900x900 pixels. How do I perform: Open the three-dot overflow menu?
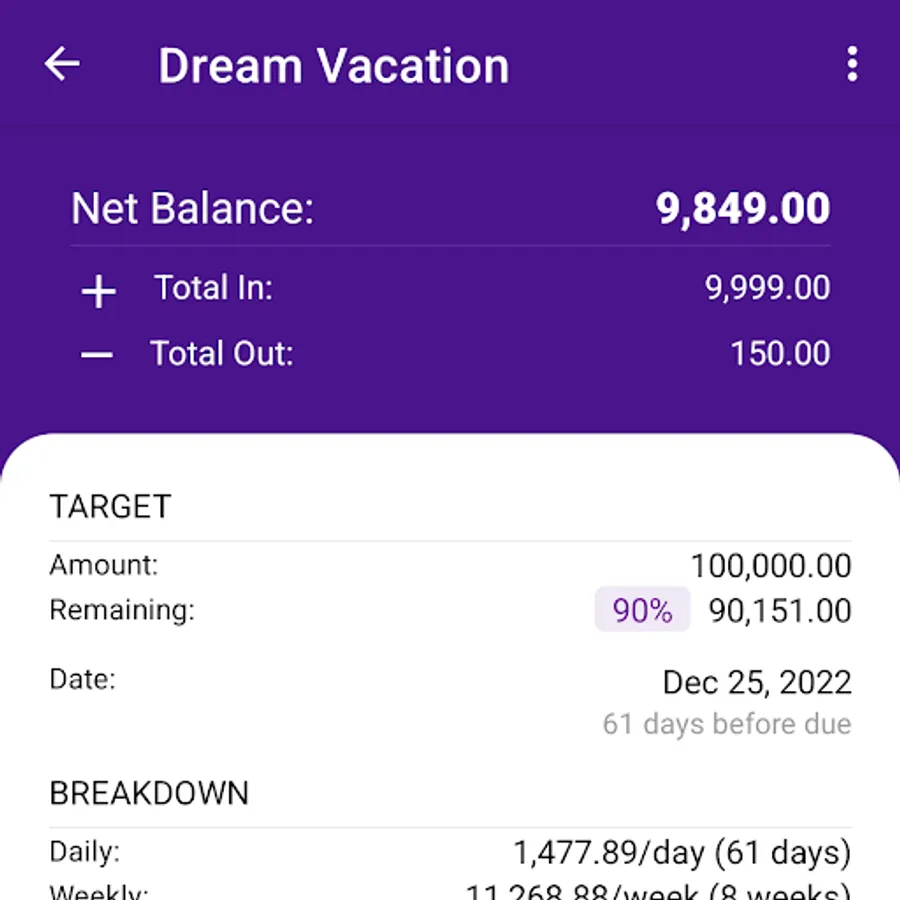851,65
